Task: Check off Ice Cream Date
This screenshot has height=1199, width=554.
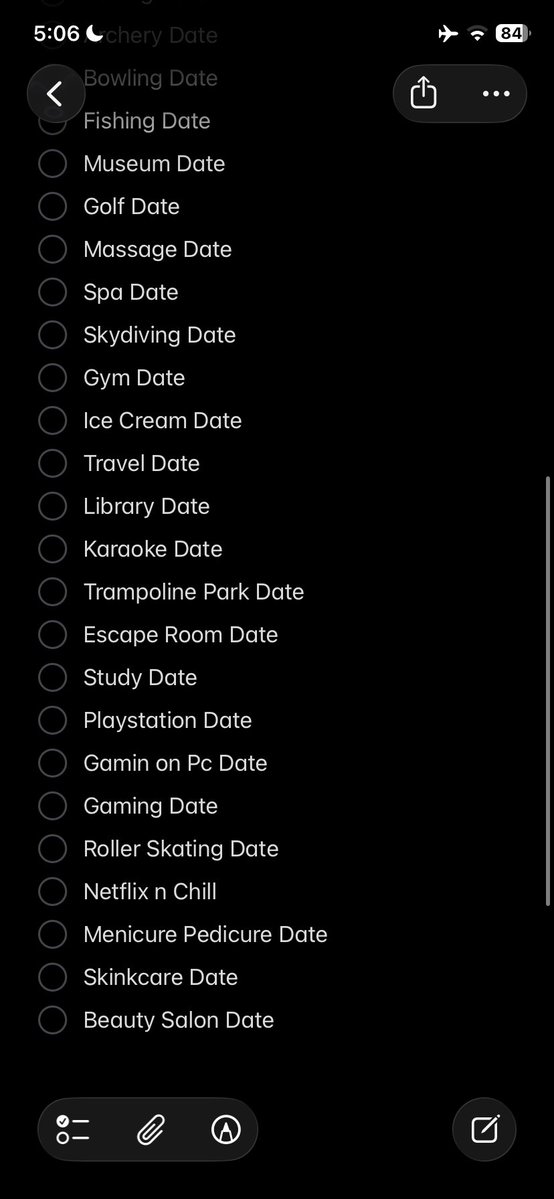Action: pos(53,421)
